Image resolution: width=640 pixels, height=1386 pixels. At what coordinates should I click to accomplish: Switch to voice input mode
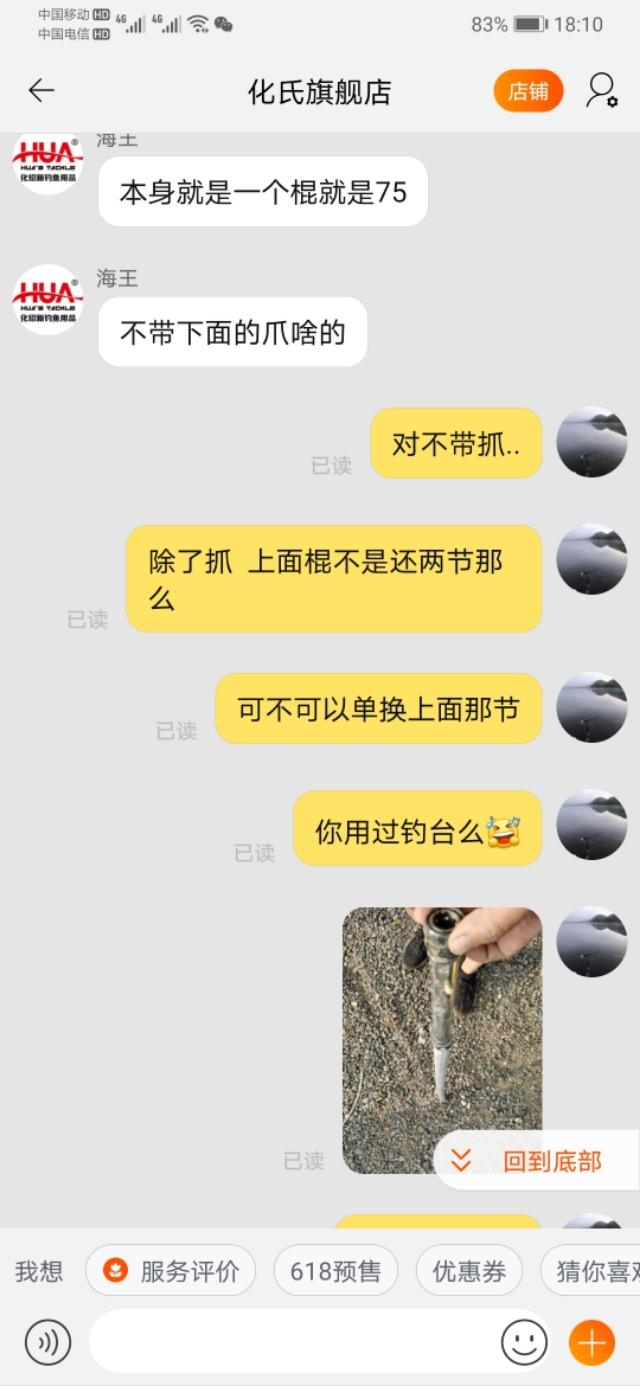tap(48, 1342)
